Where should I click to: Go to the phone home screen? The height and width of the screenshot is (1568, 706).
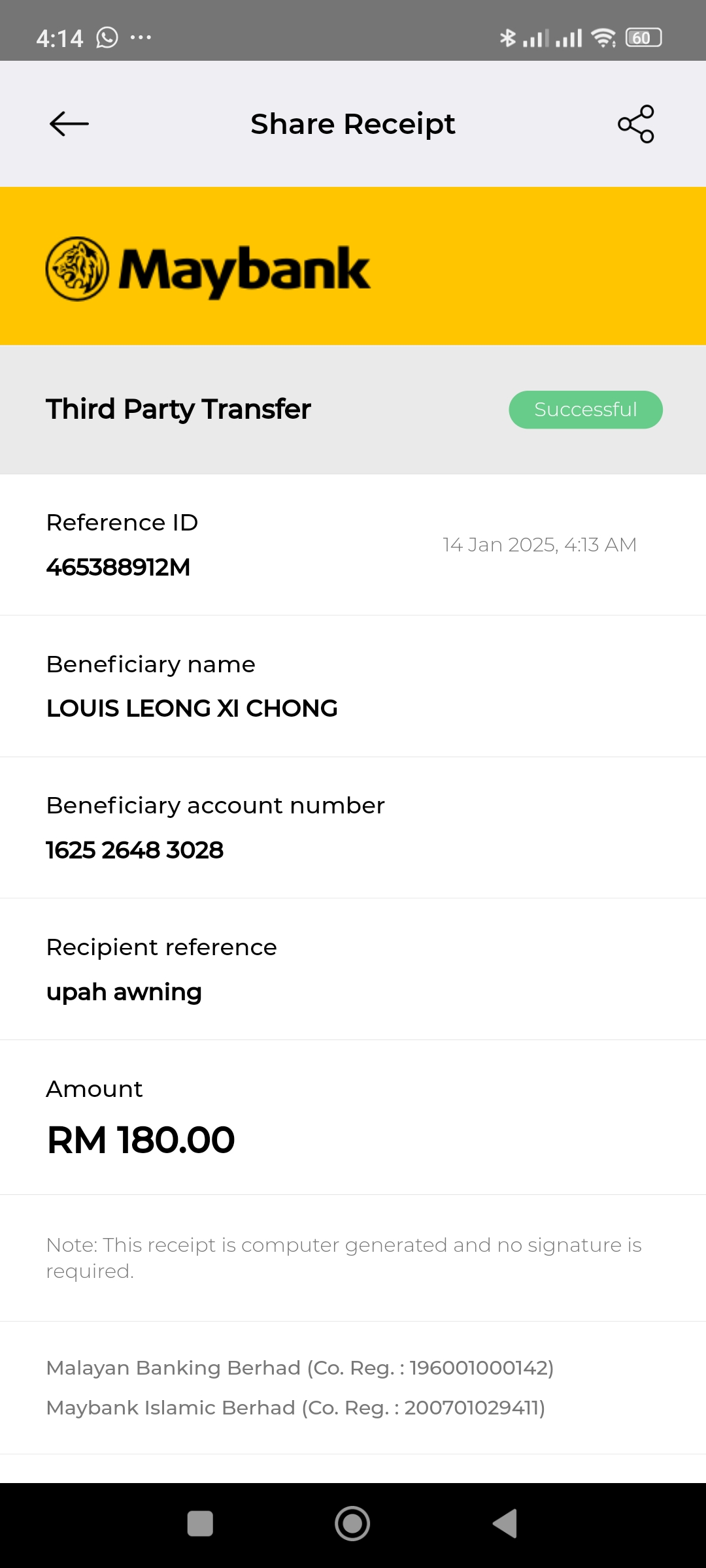click(352, 1524)
